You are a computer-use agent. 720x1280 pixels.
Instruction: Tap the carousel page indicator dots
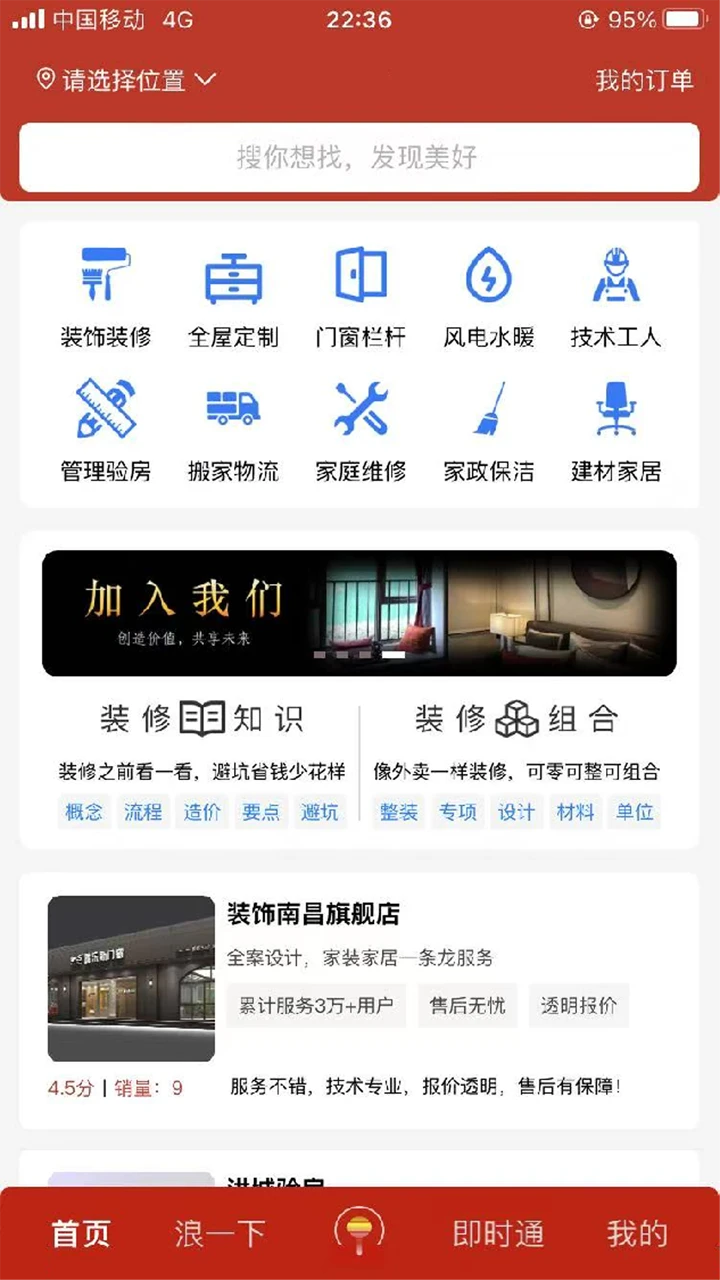click(360, 655)
